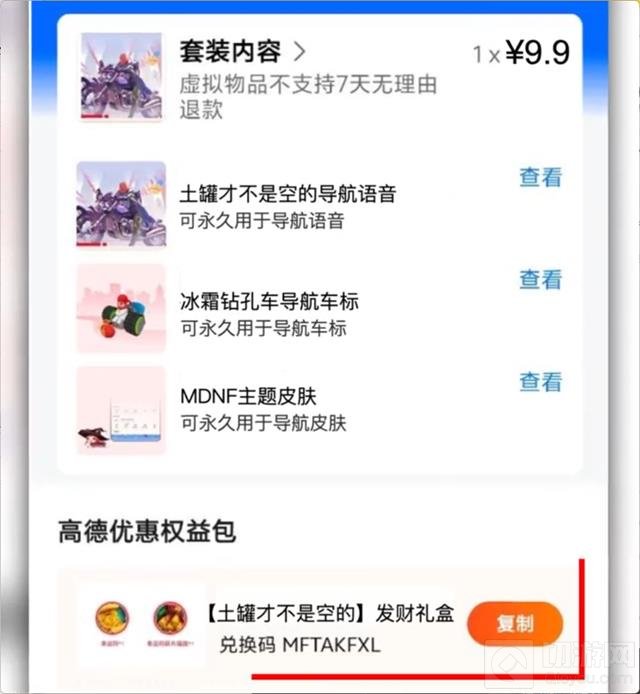View the MDNF主题皮肤 item
The image size is (640, 694).
pyautogui.click(x=540, y=382)
